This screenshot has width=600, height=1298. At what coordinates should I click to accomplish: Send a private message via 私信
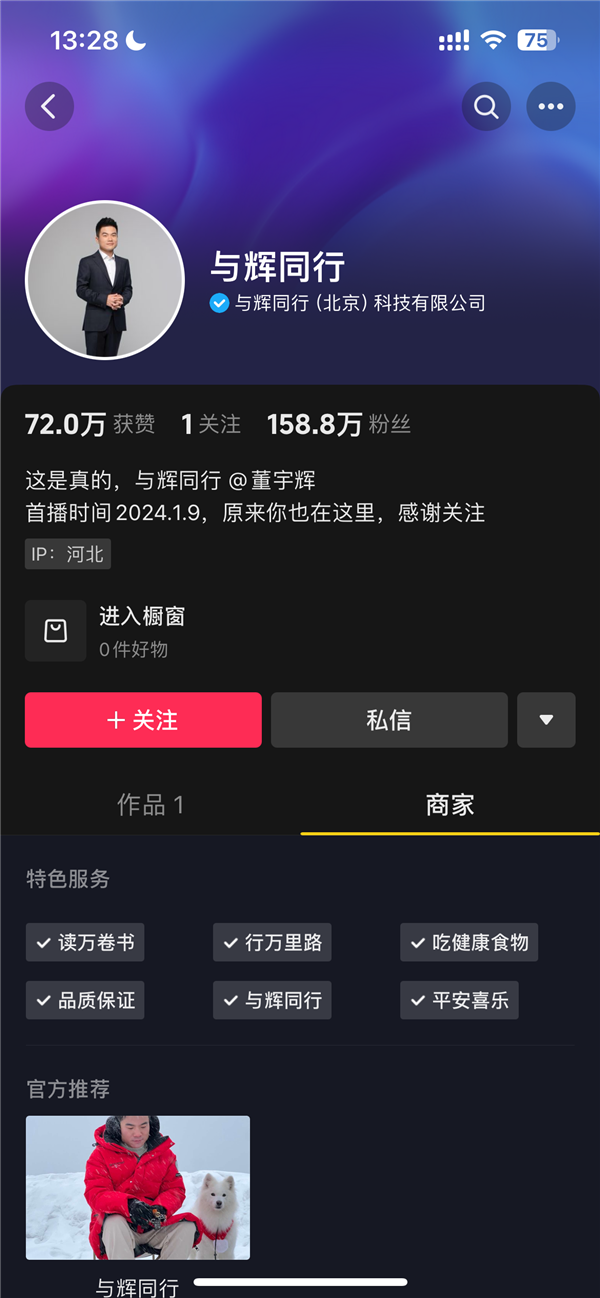389,720
